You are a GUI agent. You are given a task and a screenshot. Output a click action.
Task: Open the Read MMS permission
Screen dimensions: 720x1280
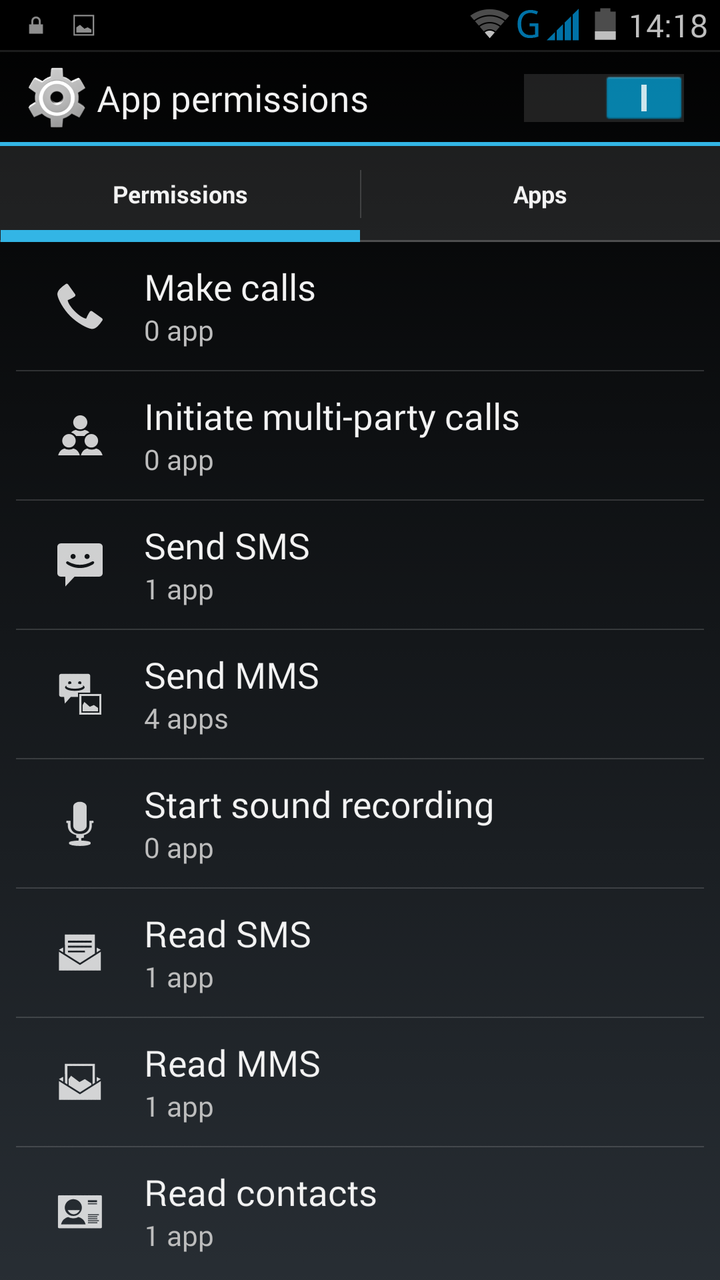click(x=360, y=1082)
